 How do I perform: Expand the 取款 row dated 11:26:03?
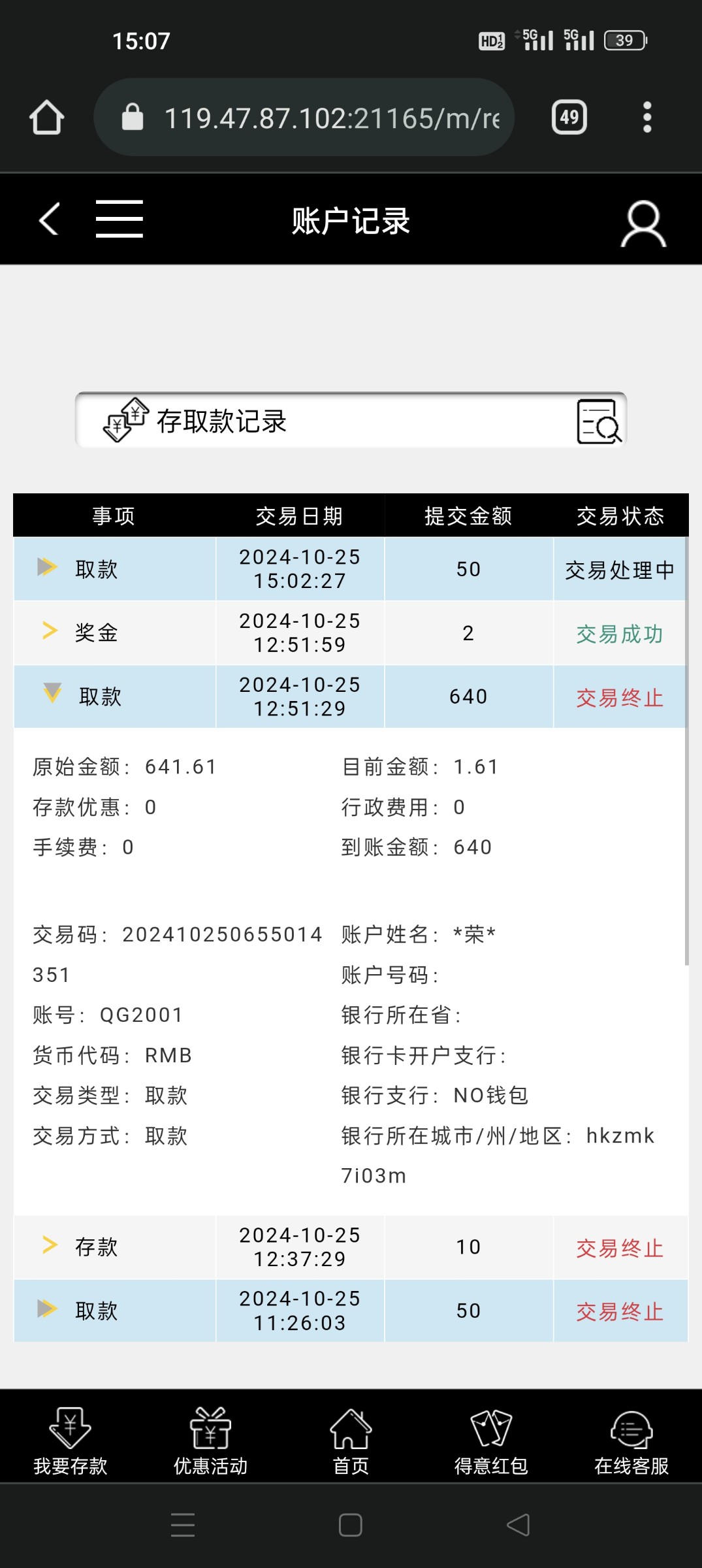point(48,1309)
